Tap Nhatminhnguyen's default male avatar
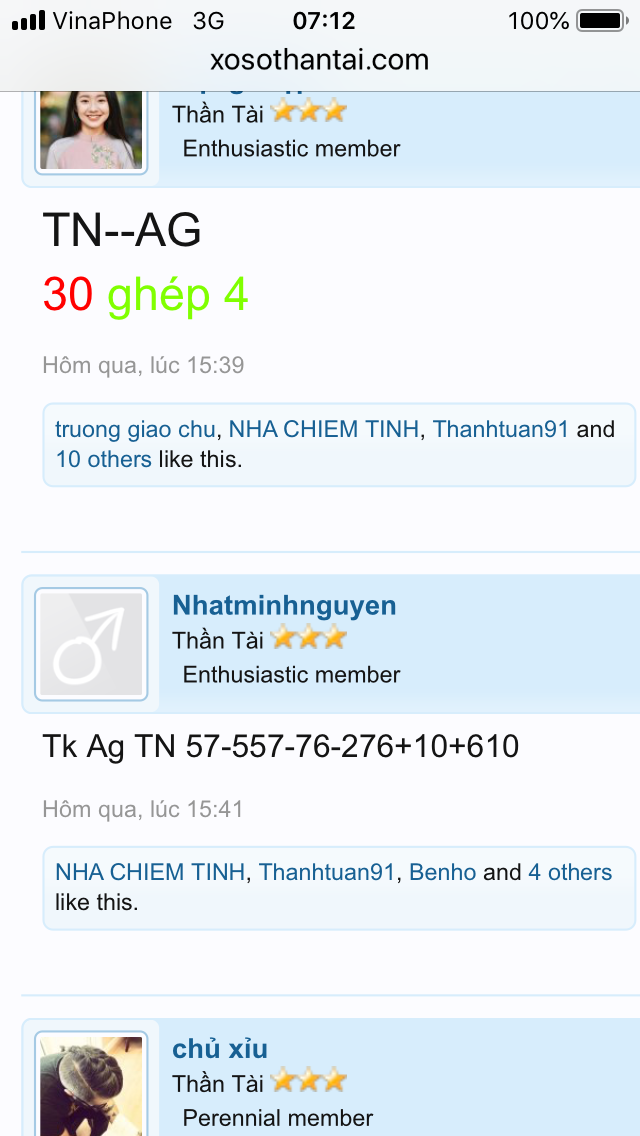This screenshot has width=640, height=1136. point(91,644)
